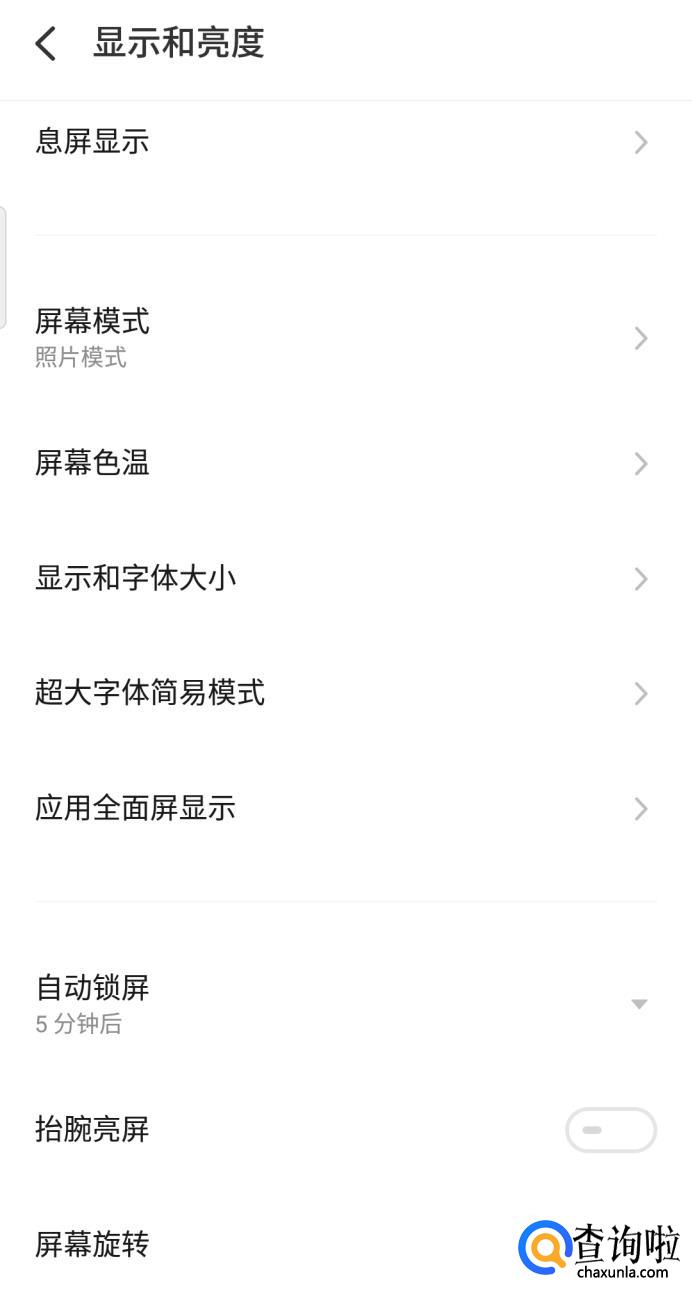Toggle the 抬腕亮屏 switch
The height and width of the screenshot is (1303, 692).
(610, 1130)
